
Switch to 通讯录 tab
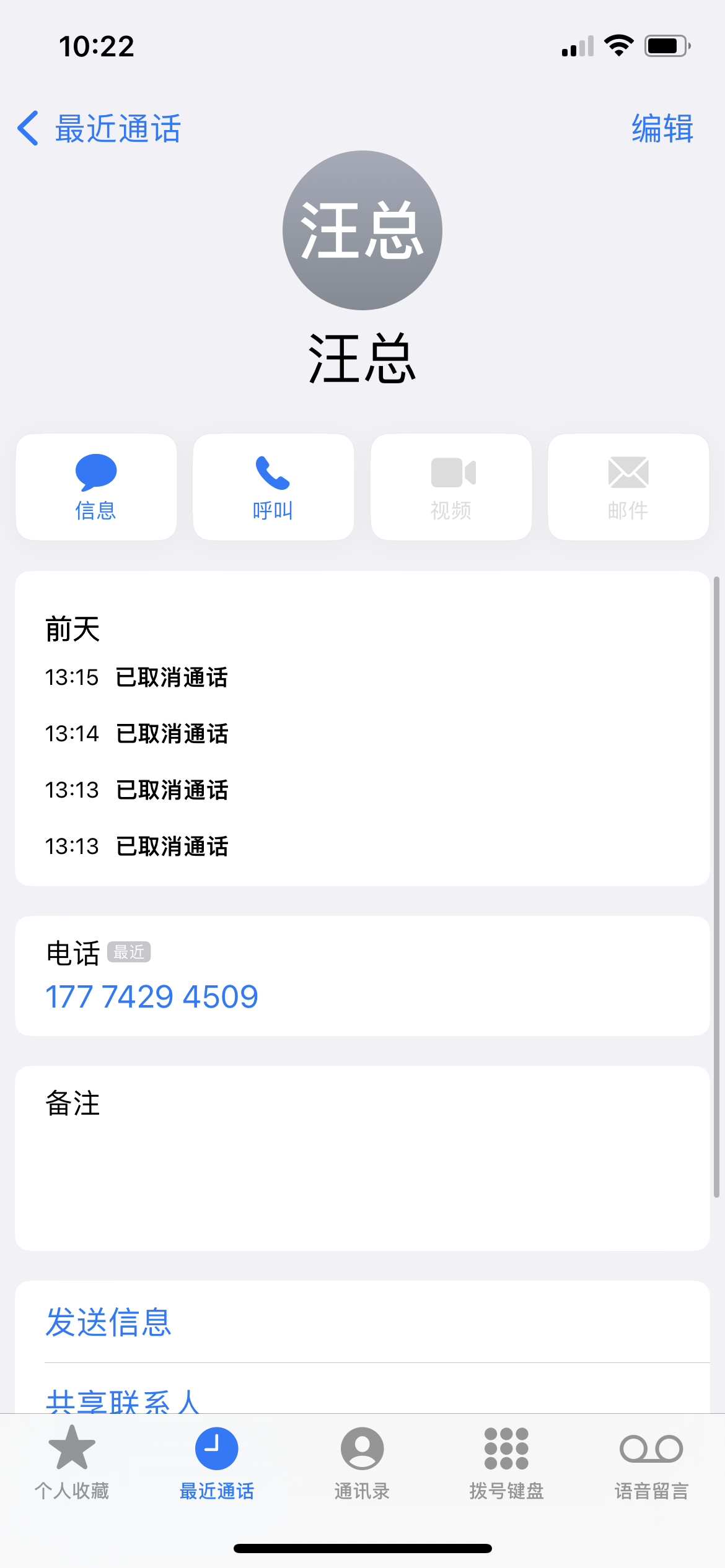(362, 1463)
